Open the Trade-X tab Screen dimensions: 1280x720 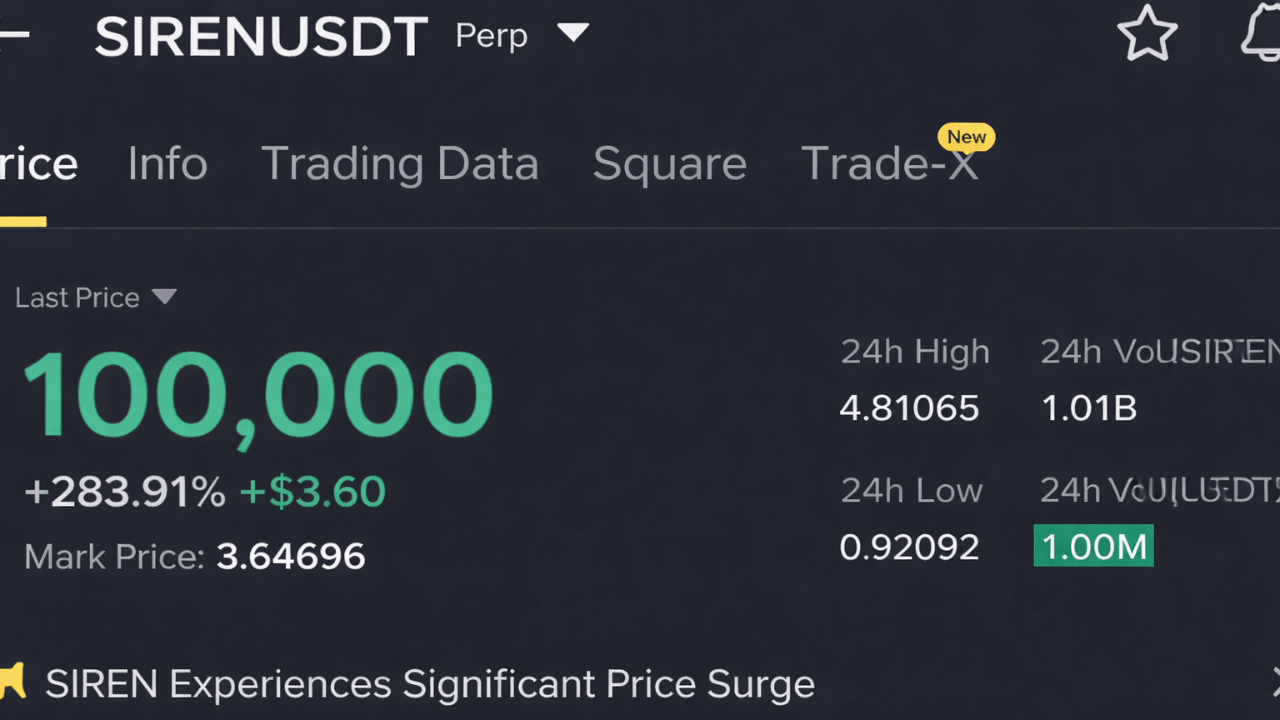tap(889, 164)
